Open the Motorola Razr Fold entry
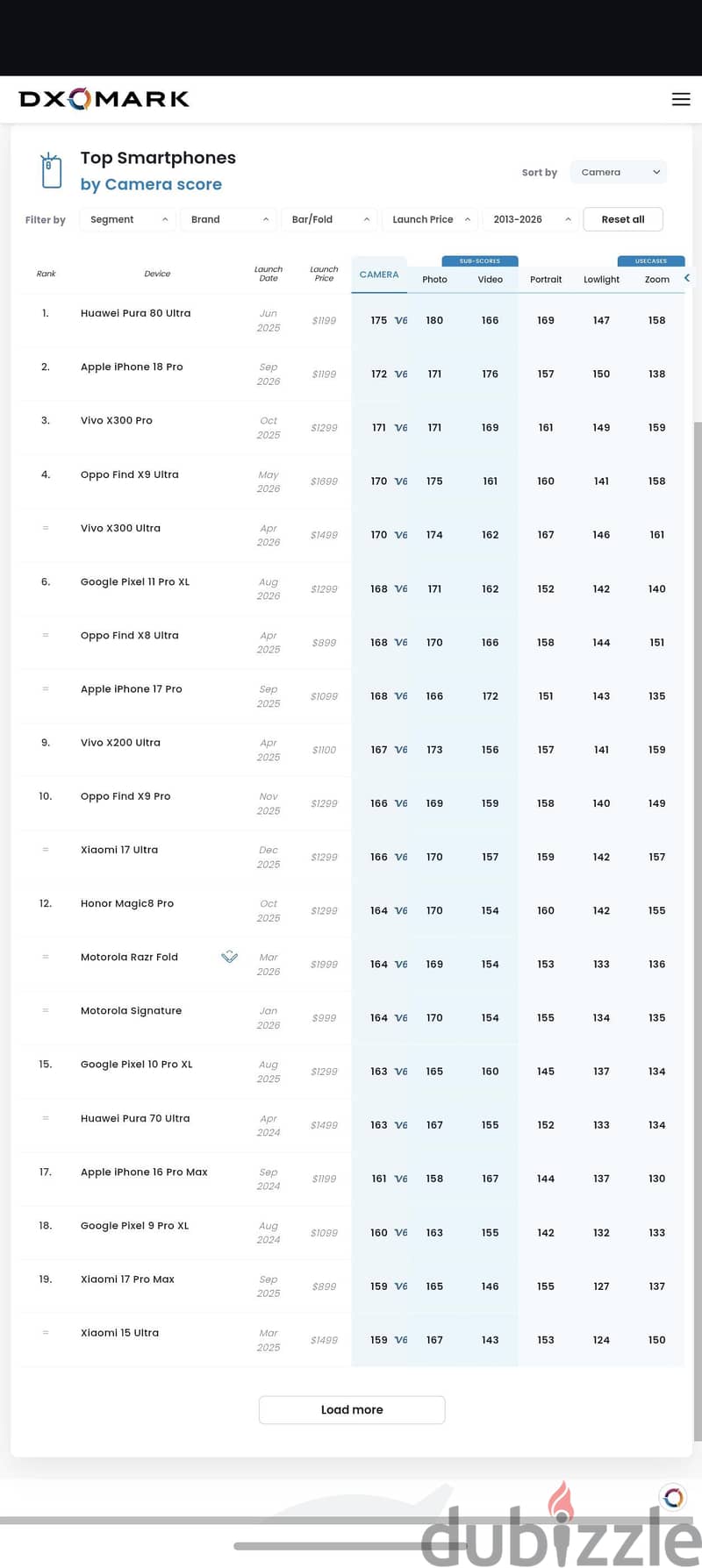The image size is (702, 1568). tap(129, 957)
